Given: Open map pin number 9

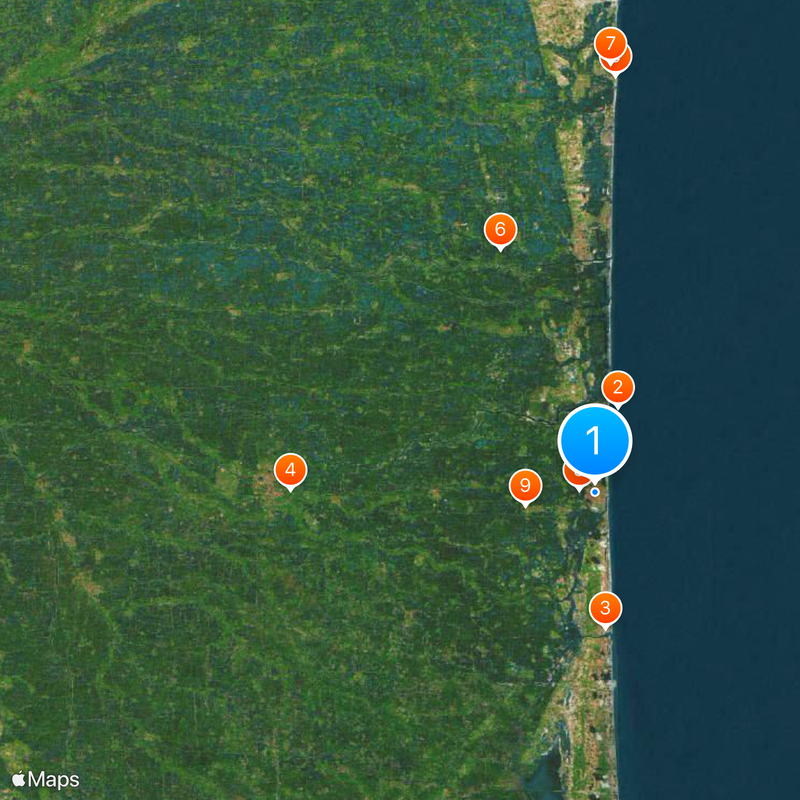Looking at the screenshot, I should 525,487.
